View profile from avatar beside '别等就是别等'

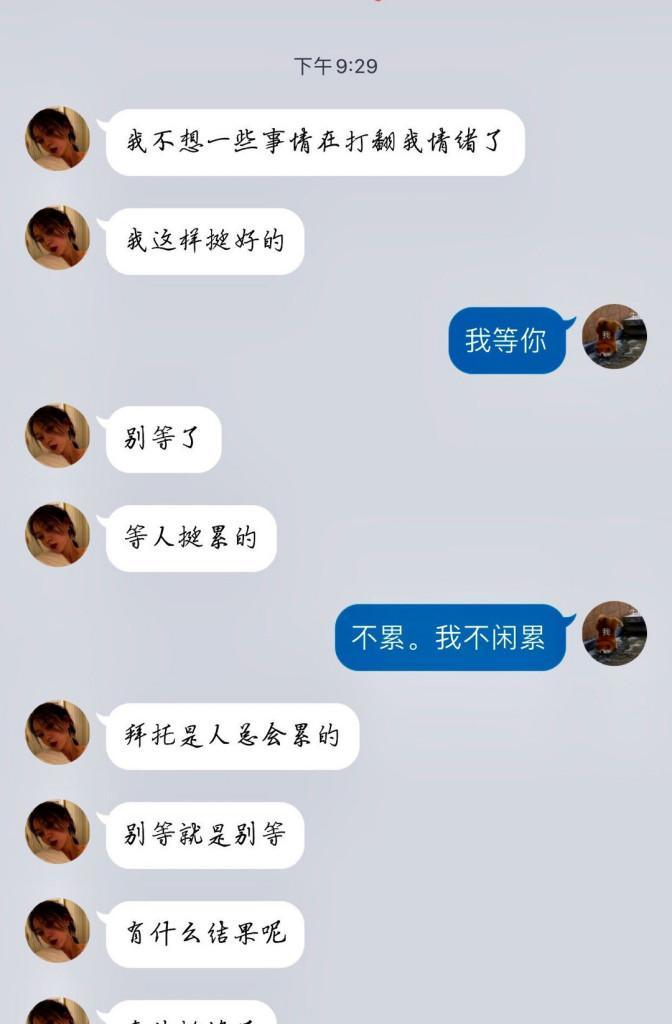click(57, 832)
